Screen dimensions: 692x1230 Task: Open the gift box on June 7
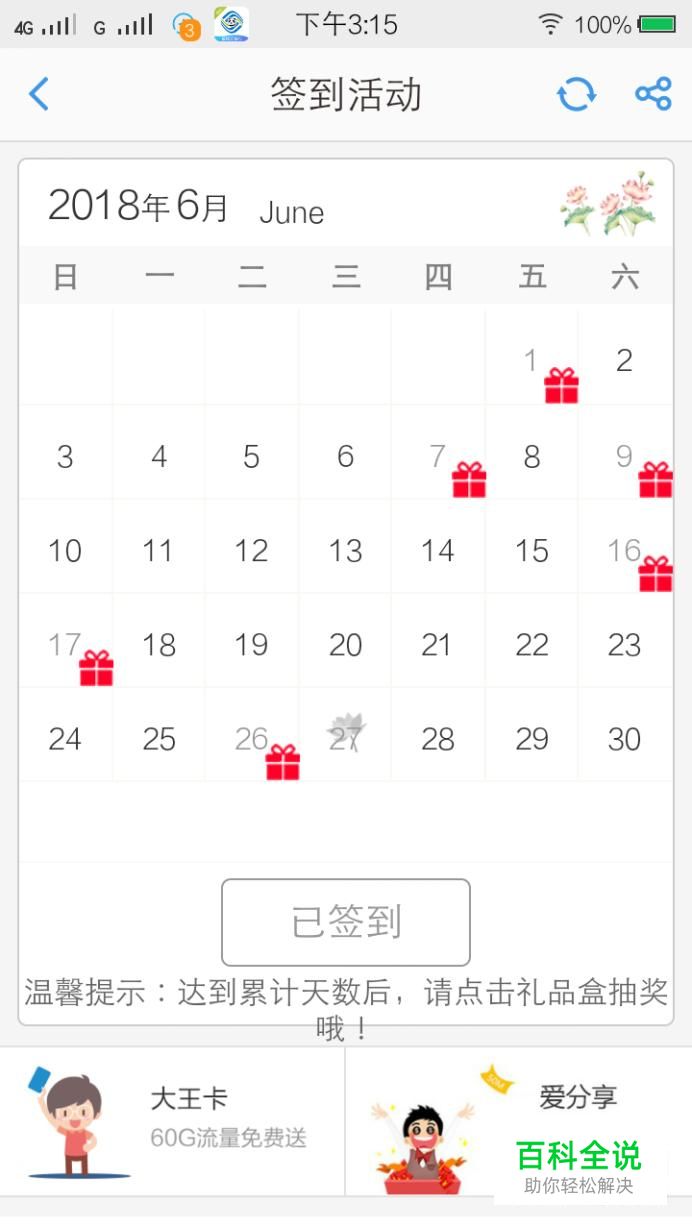pos(468,480)
